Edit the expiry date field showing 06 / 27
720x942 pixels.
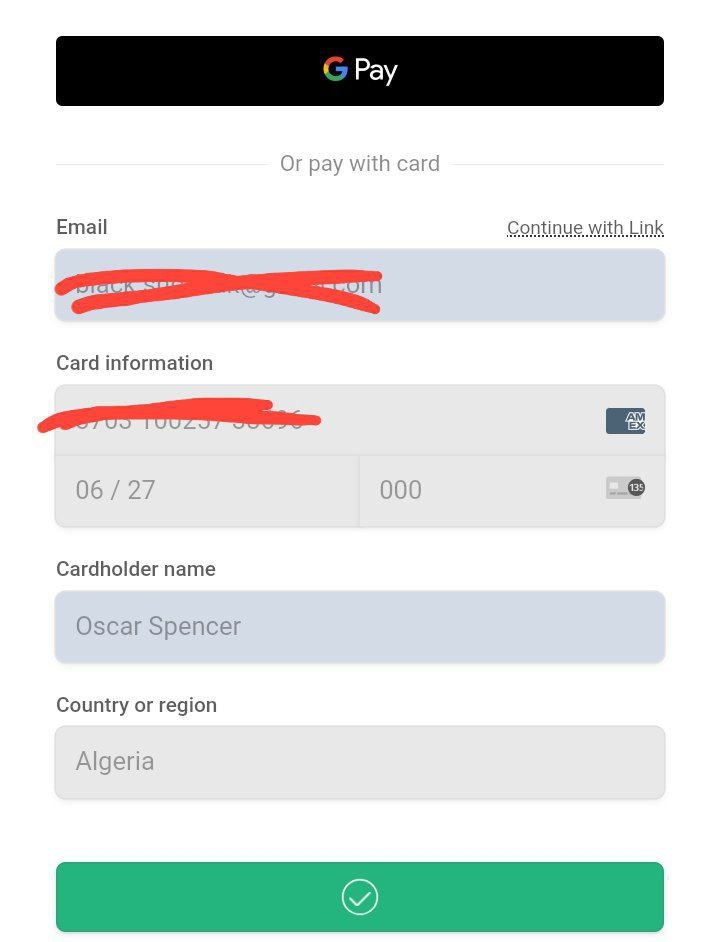[206, 491]
